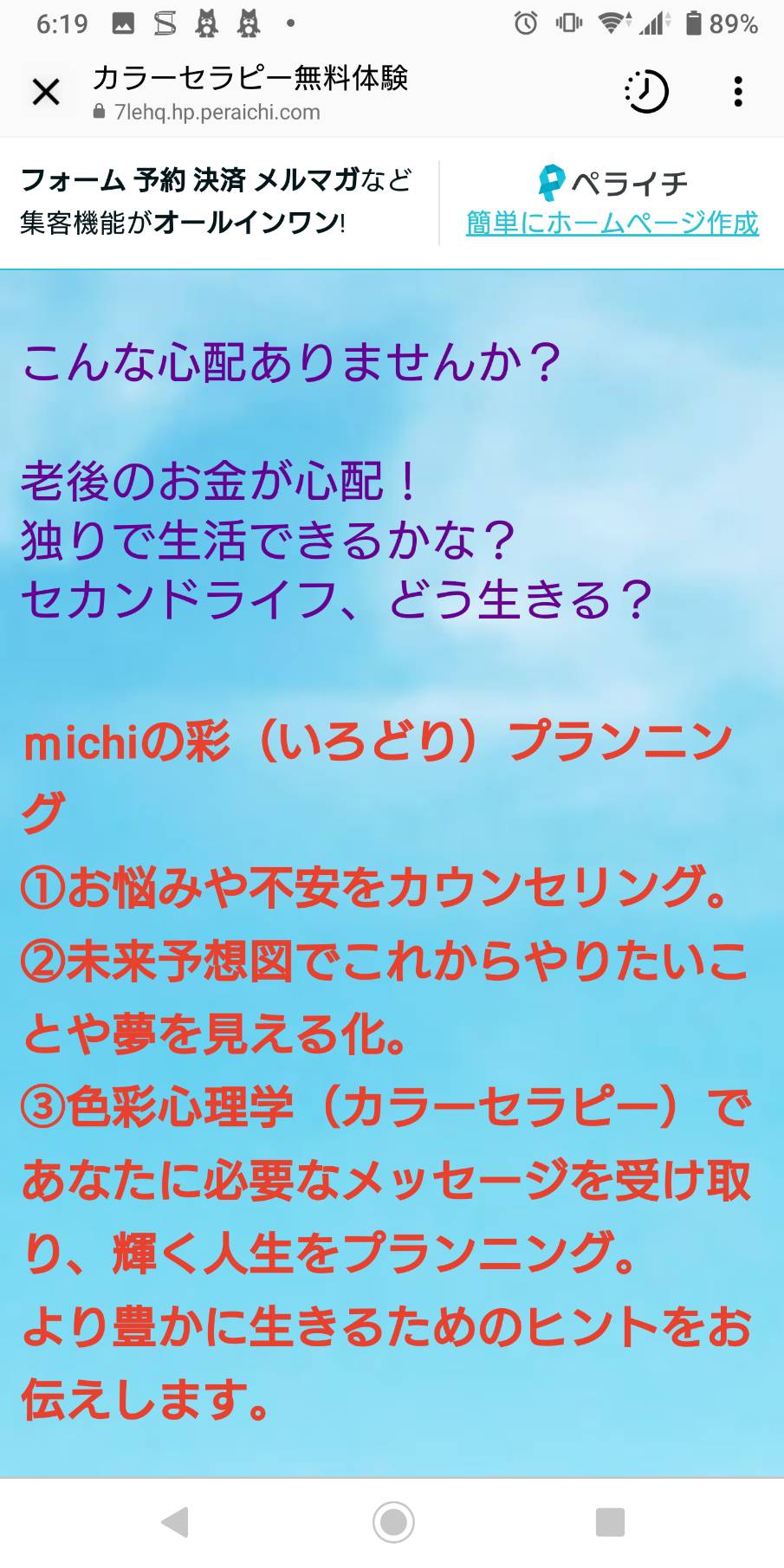The width and height of the screenshot is (784, 1568).
Task: Go back using the system back button
Action: click(x=175, y=1522)
